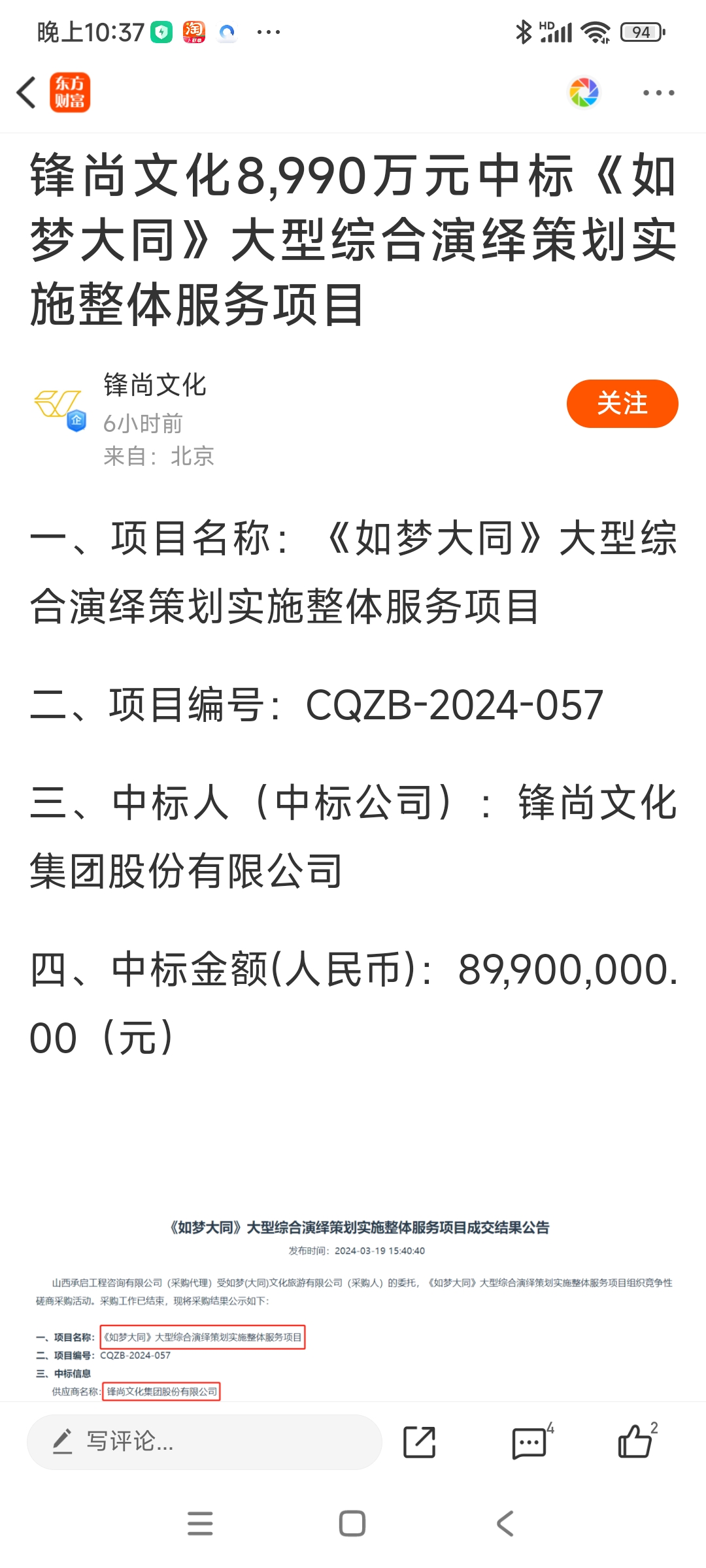This screenshot has width=706, height=1568.
Task: Open the comments section
Action: pos(531,1442)
